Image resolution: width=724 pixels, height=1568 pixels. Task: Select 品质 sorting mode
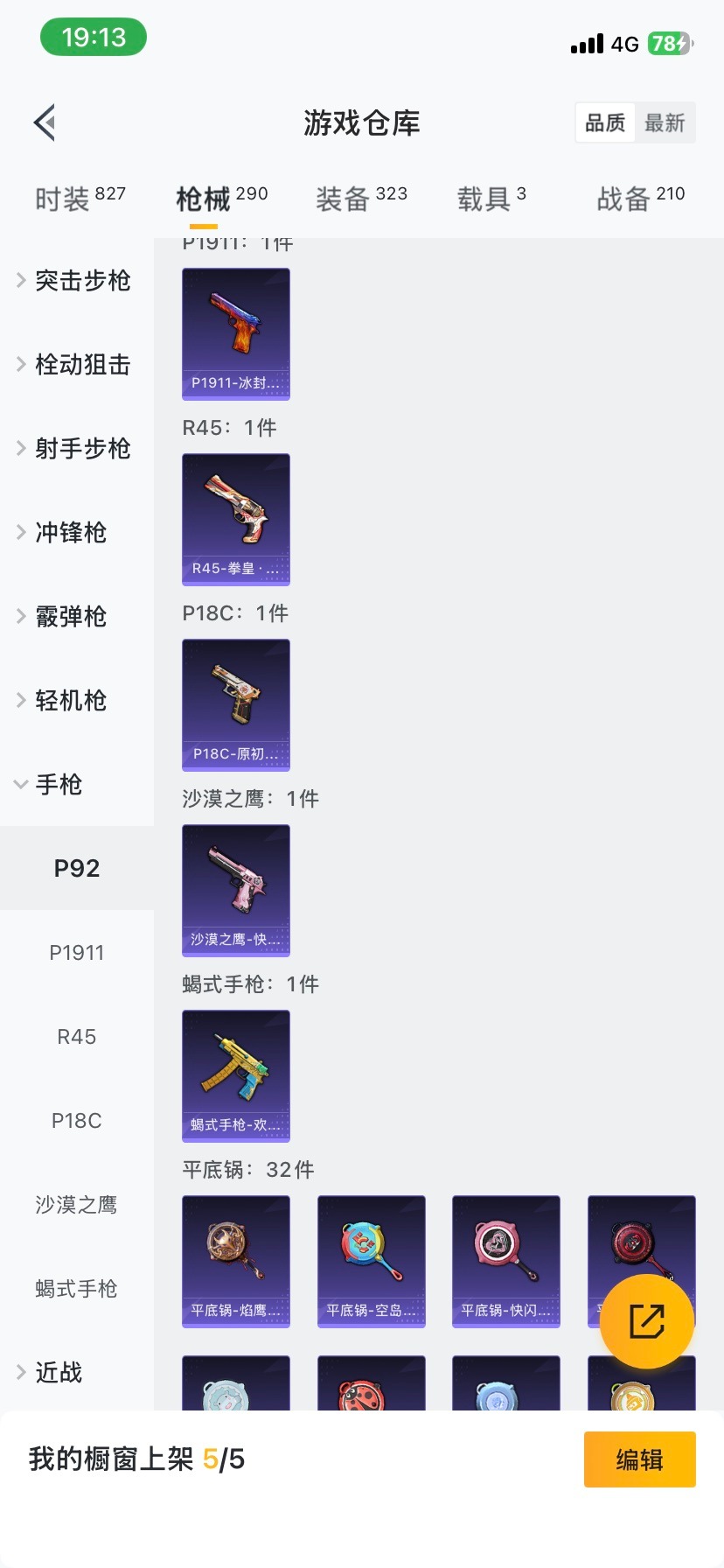point(605,123)
